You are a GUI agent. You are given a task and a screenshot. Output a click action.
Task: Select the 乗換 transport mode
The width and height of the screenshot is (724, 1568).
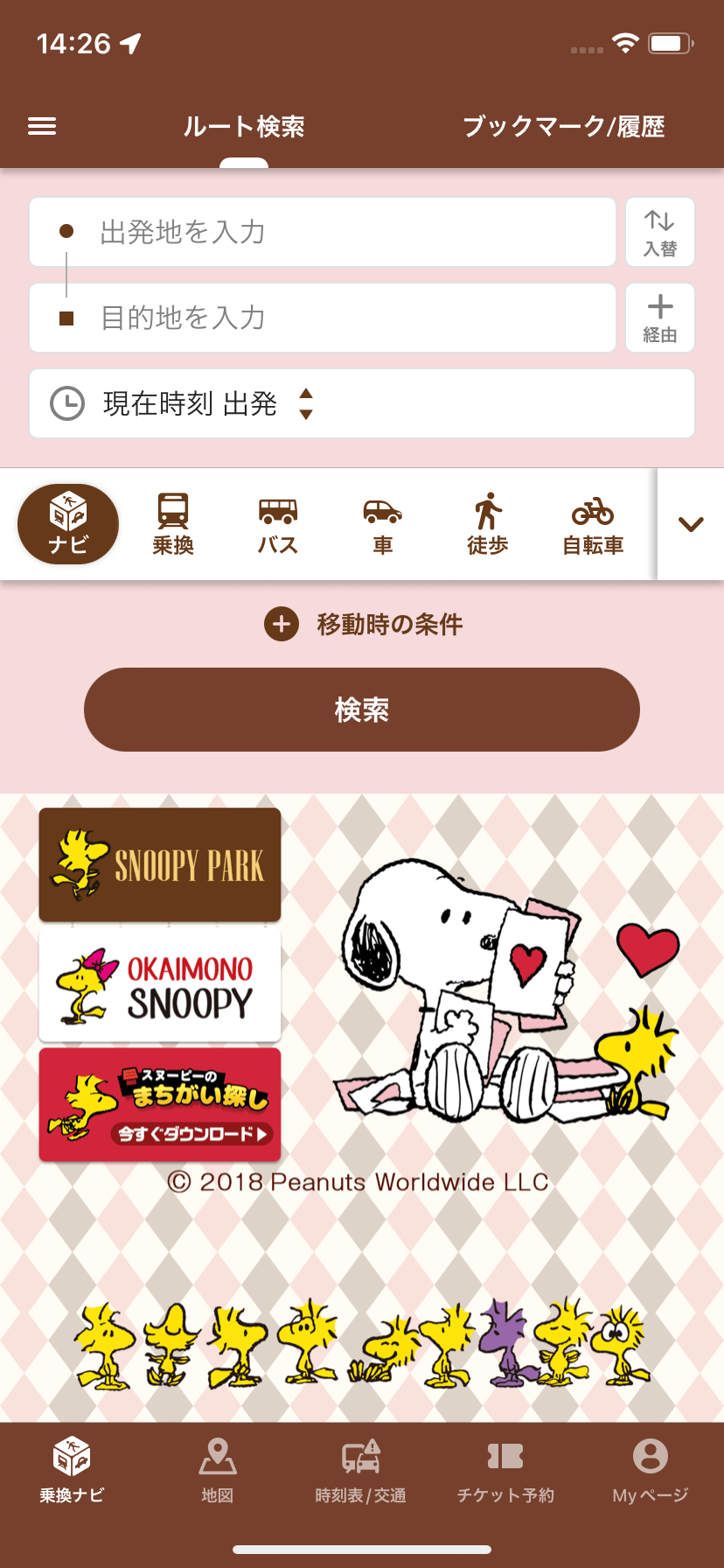(173, 524)
